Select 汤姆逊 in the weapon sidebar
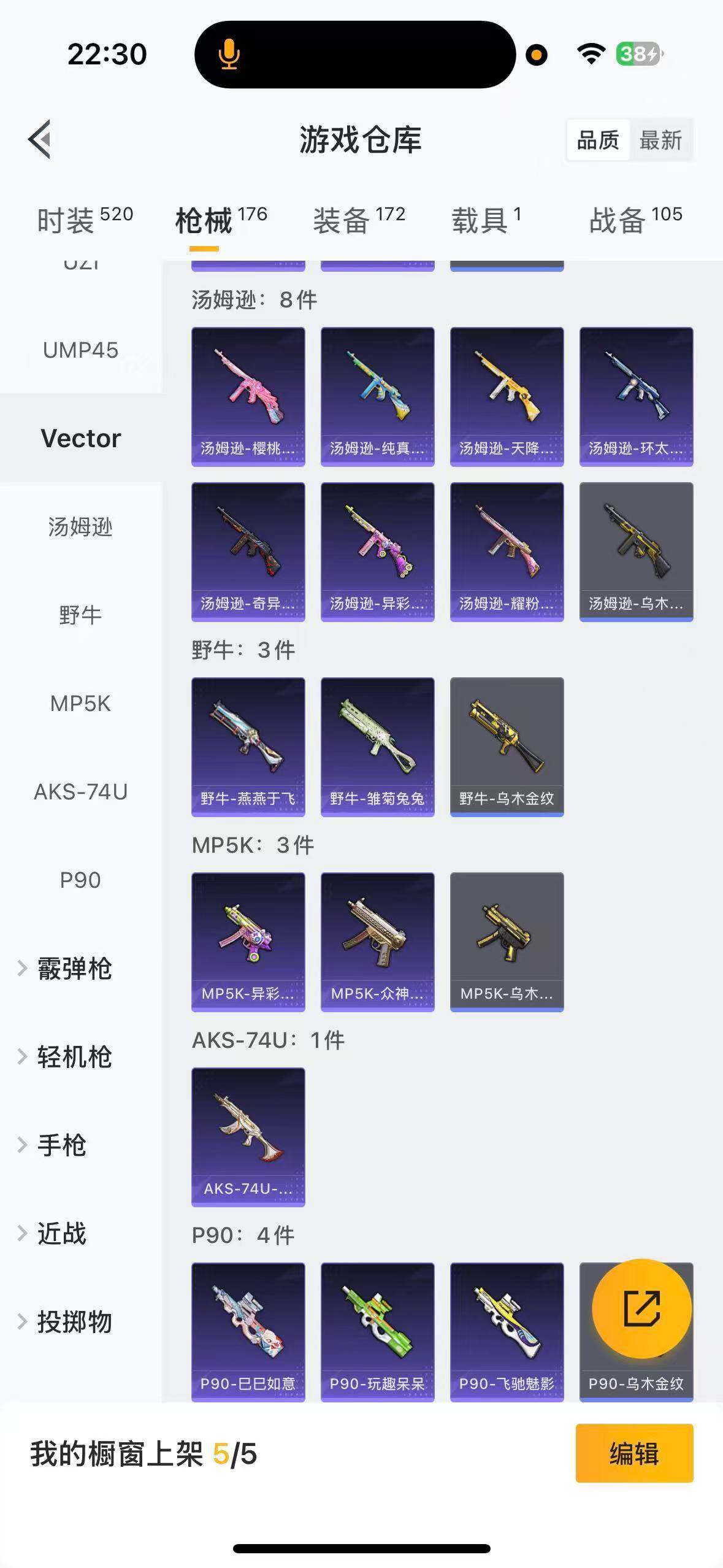The width and height of the screenshot is (723, 1568). point(80,526)
